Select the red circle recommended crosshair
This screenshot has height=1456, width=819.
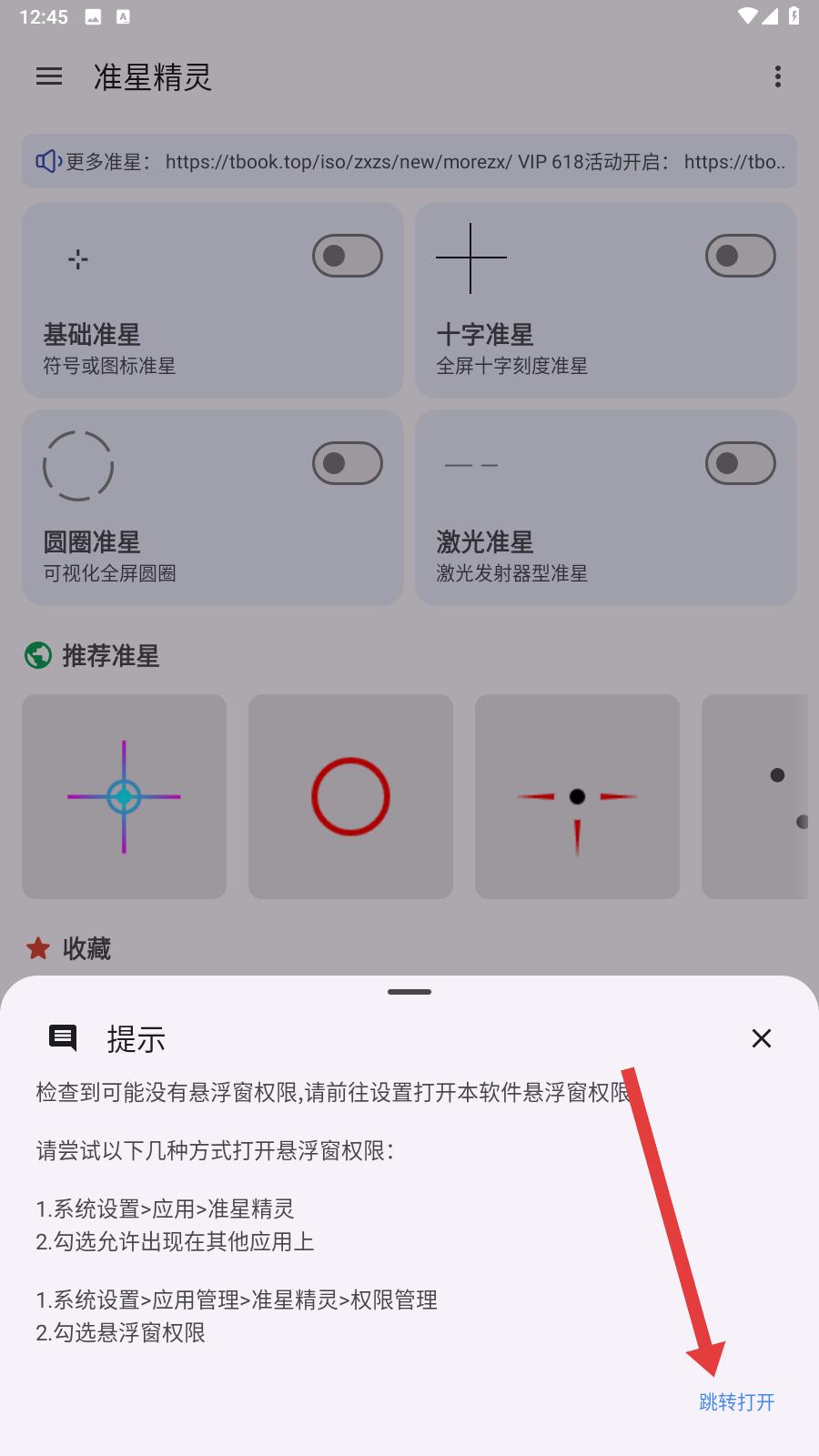350,796
